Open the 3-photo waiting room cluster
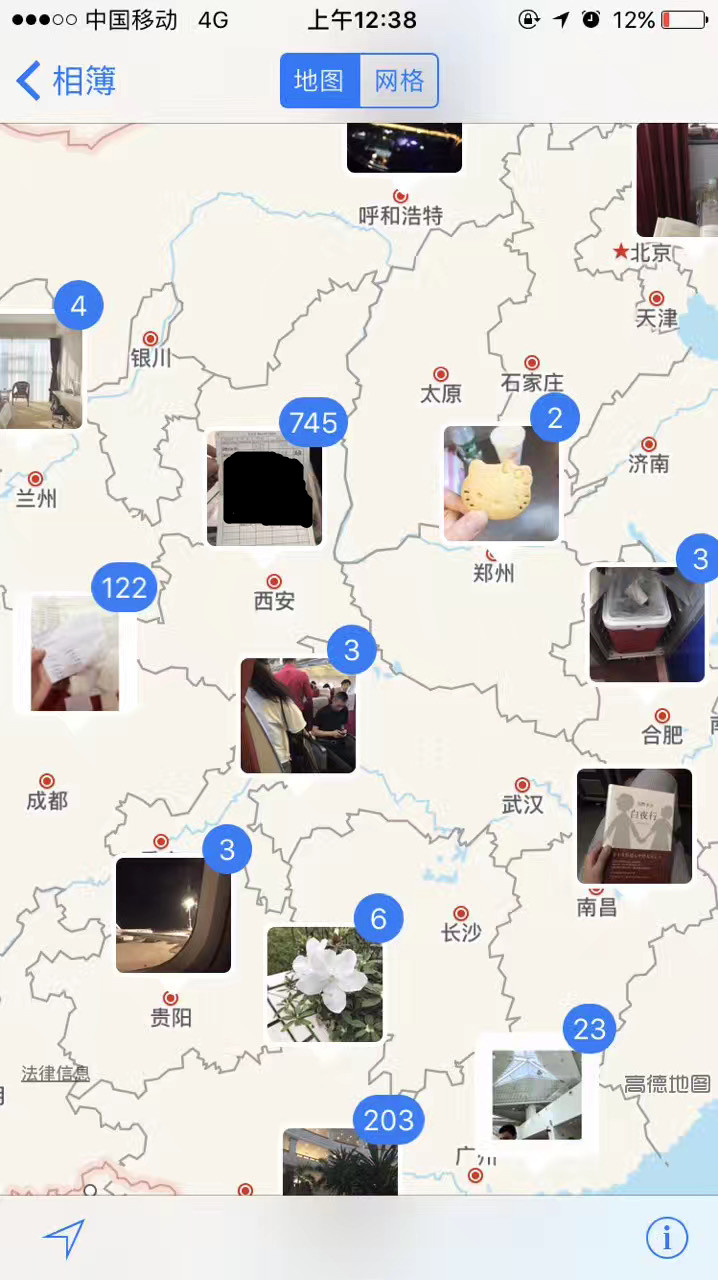Viewport: 718px width, 1280px height. tap(298, 715)
